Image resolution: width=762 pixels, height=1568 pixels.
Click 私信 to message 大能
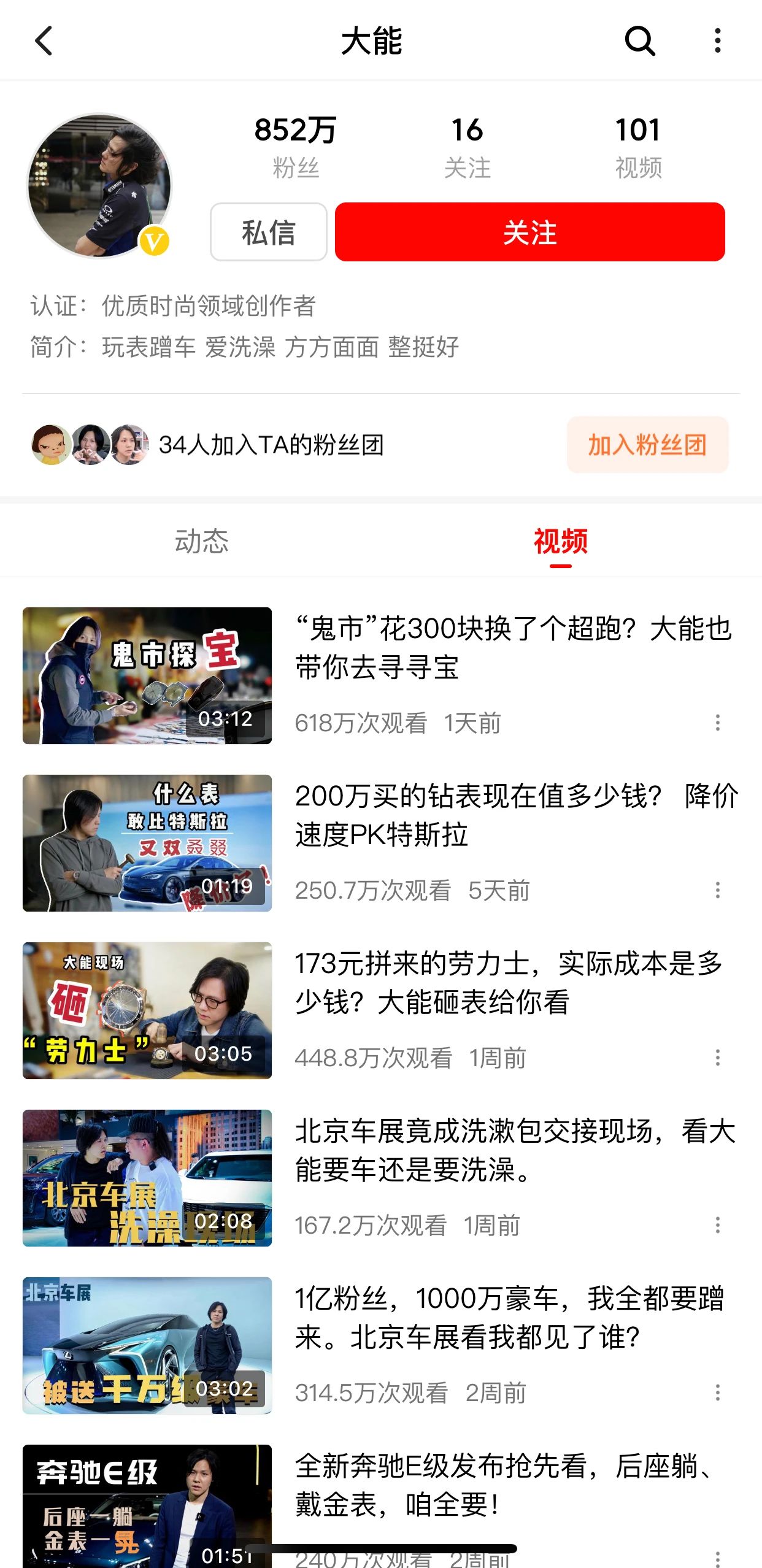[x=268, y=233]
